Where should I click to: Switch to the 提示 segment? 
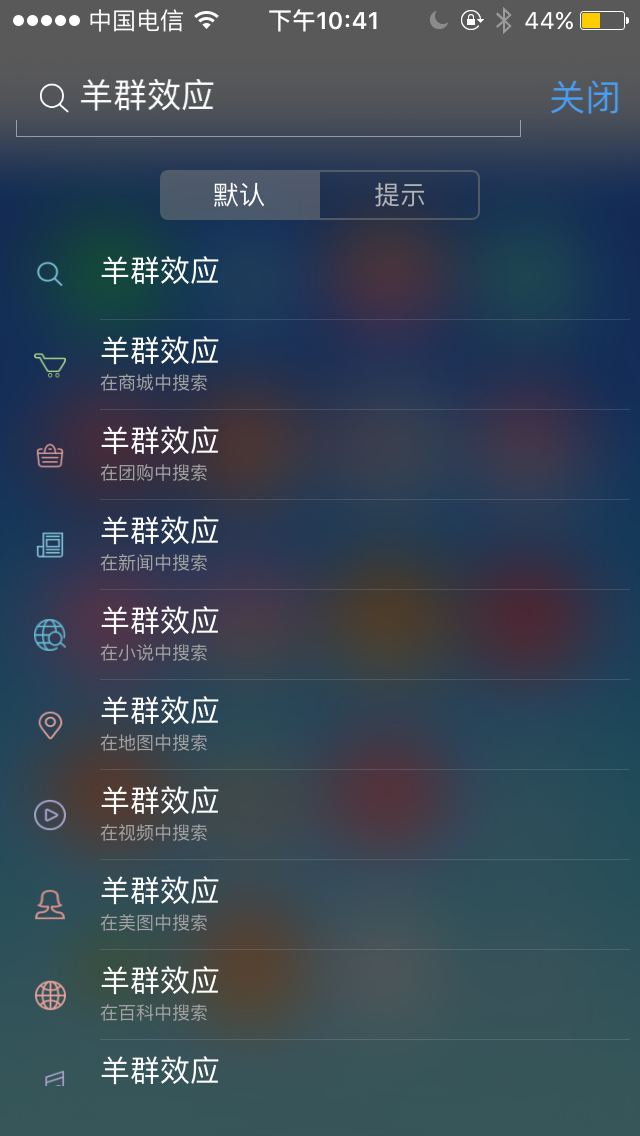[x=399, y=195]
